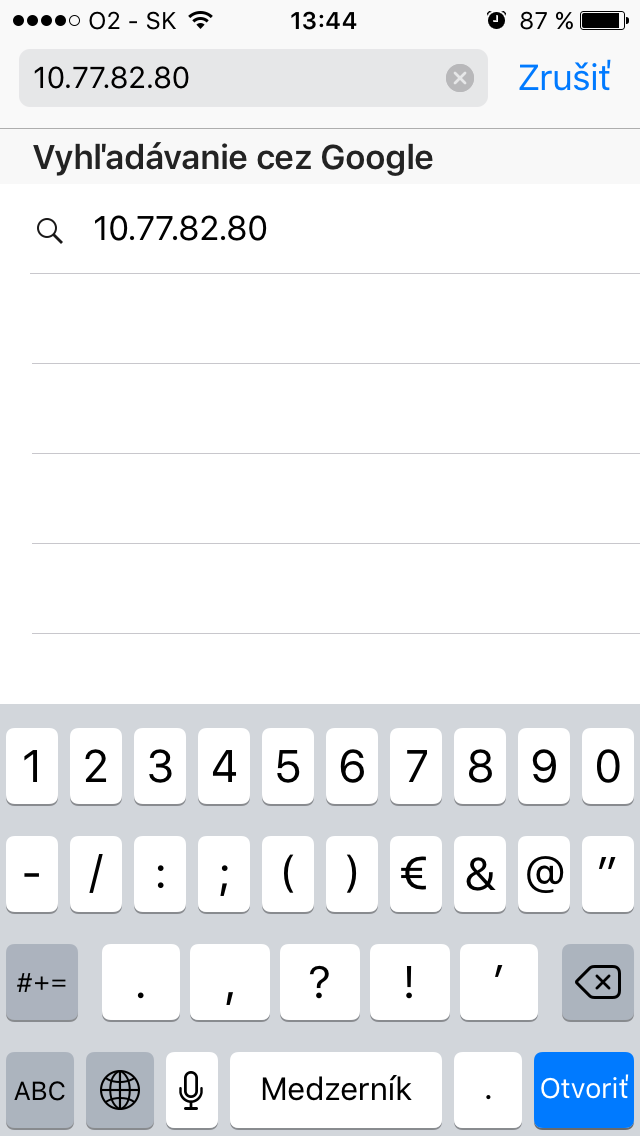This screenshot has height=1136, width=640.
Task: Start dictation with the microphone key
Action: (x=191, y=1090)
